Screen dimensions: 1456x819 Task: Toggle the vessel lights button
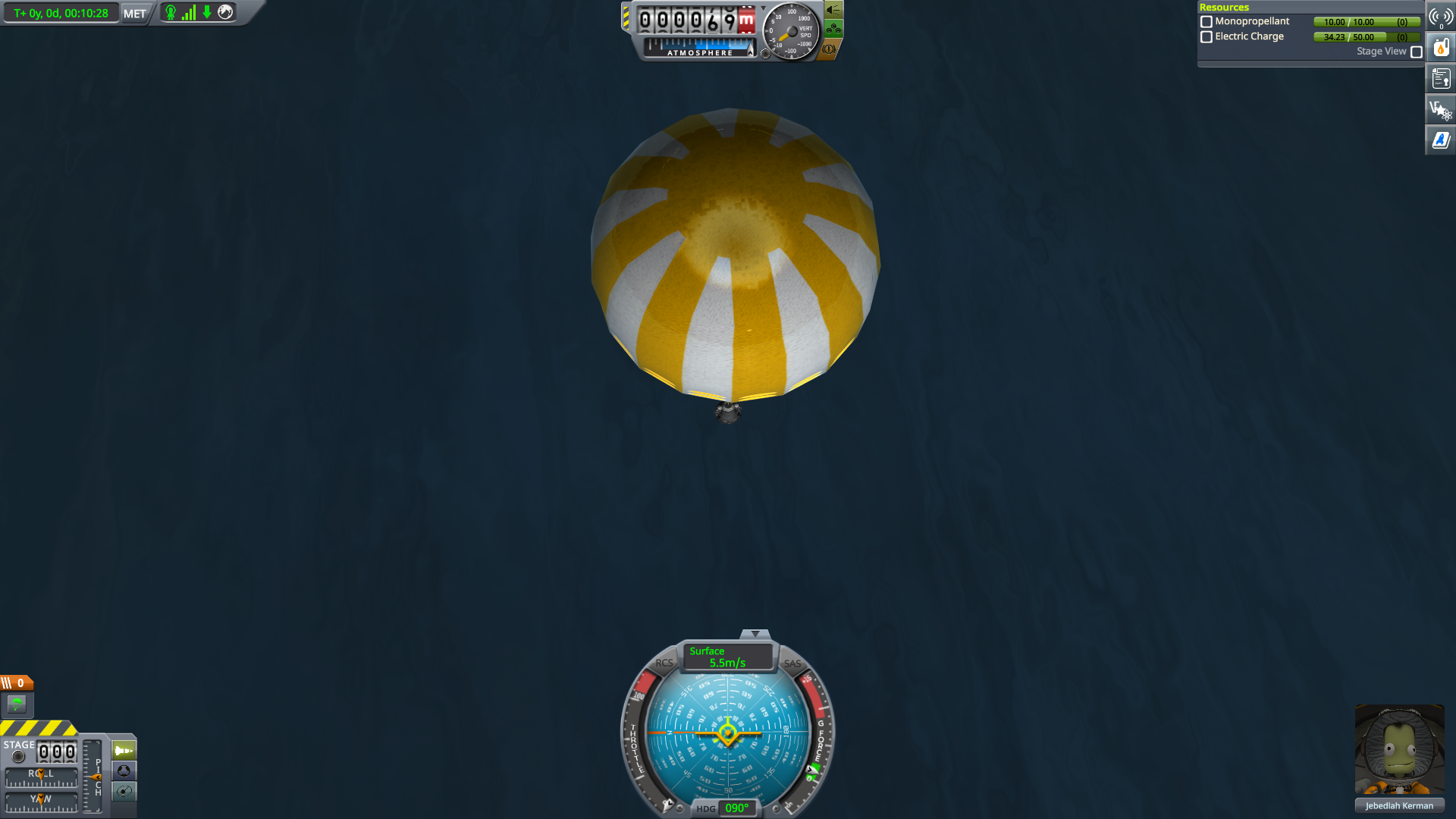[x=833, y=11]
